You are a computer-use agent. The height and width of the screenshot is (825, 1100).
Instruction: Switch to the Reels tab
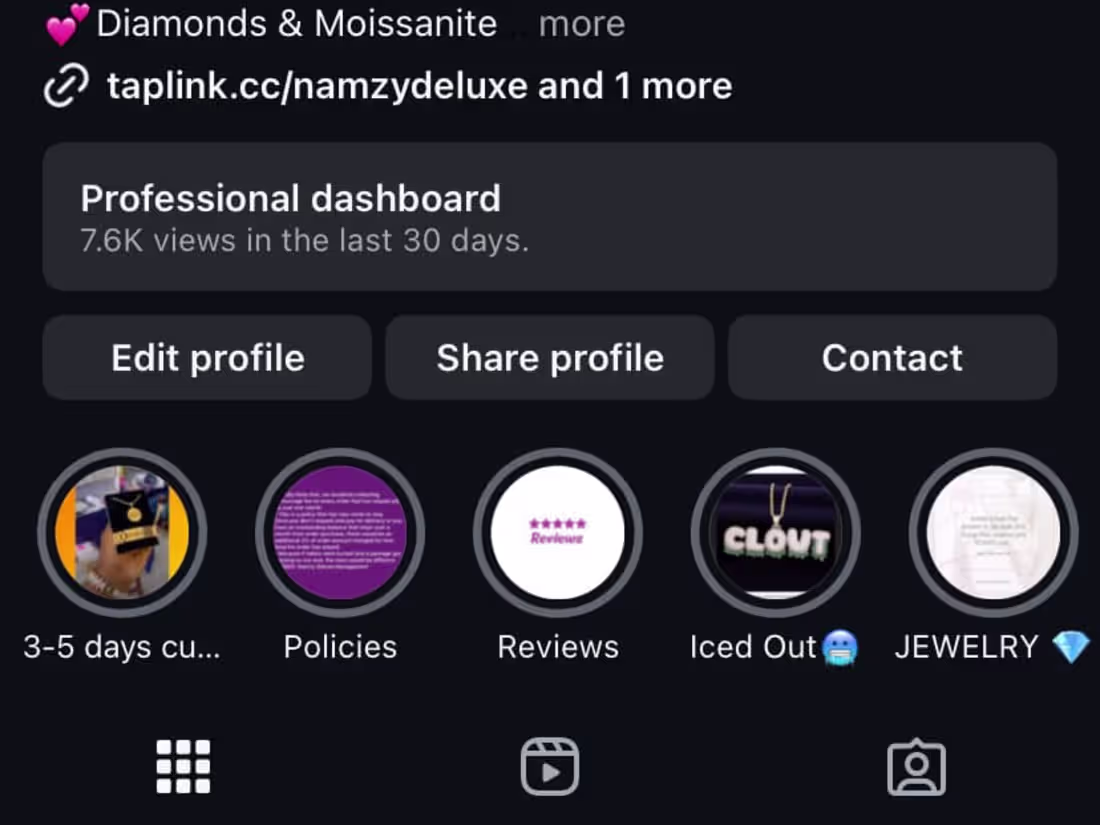550,767
